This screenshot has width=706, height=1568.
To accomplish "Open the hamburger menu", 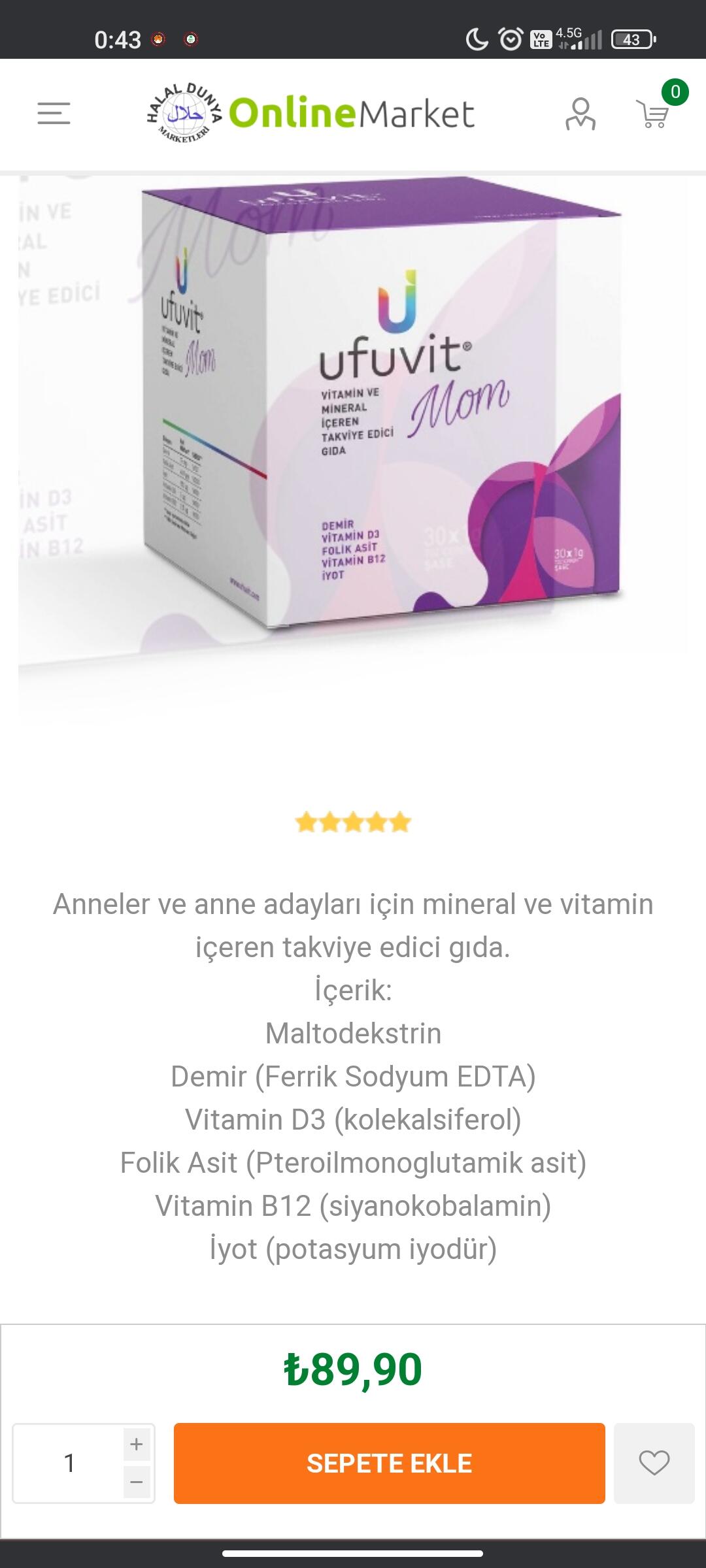I will [x=54, y=114].
